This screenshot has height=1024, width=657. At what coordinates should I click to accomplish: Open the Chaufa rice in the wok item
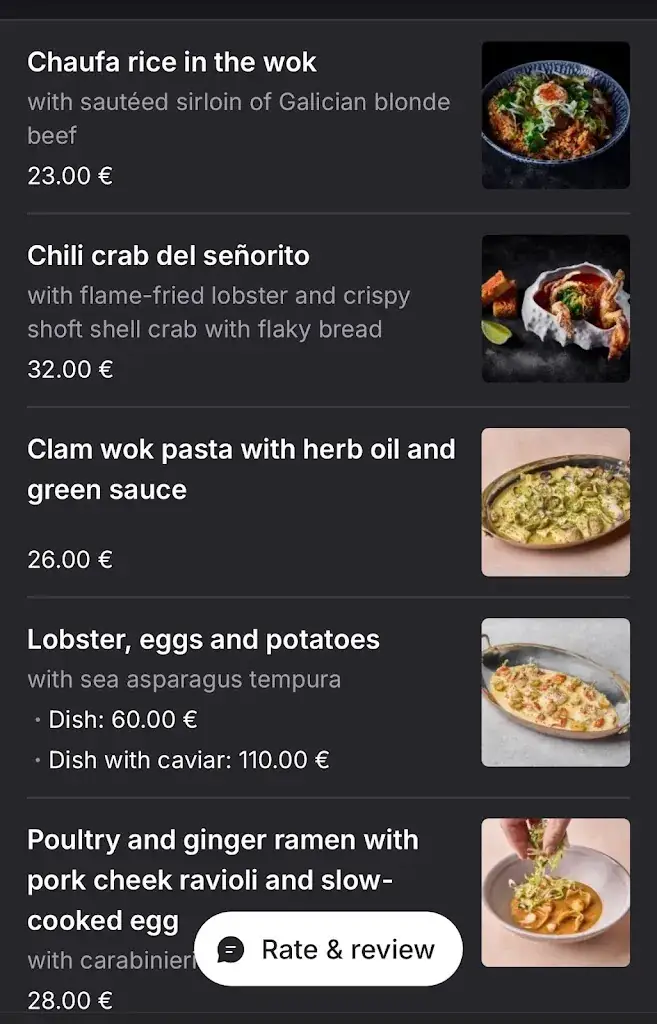pyautogui.click(x=171, y=62)
